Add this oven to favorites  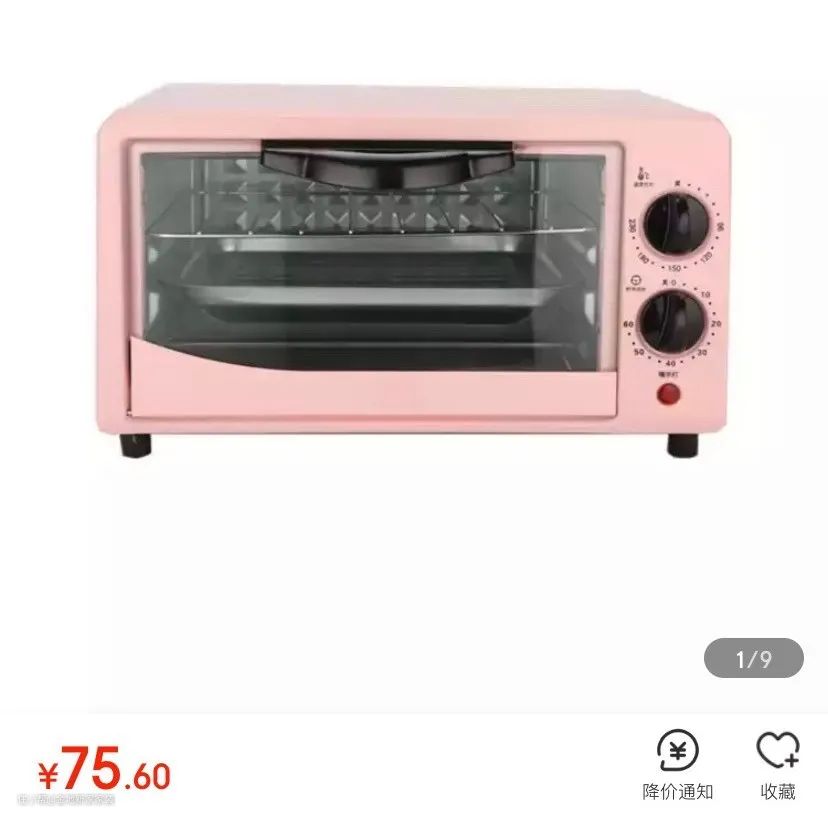777,764
